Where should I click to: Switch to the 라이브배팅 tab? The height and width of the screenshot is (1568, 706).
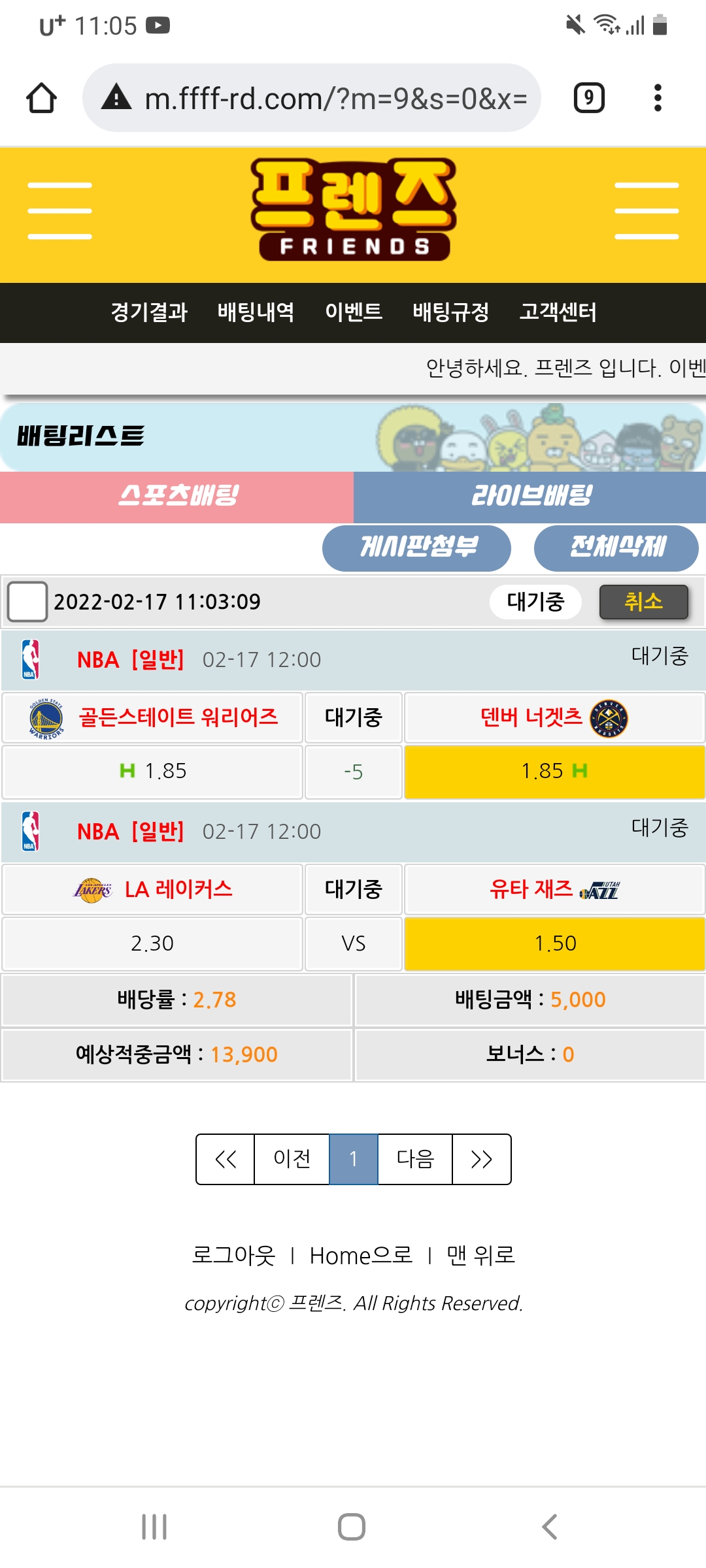529,497
